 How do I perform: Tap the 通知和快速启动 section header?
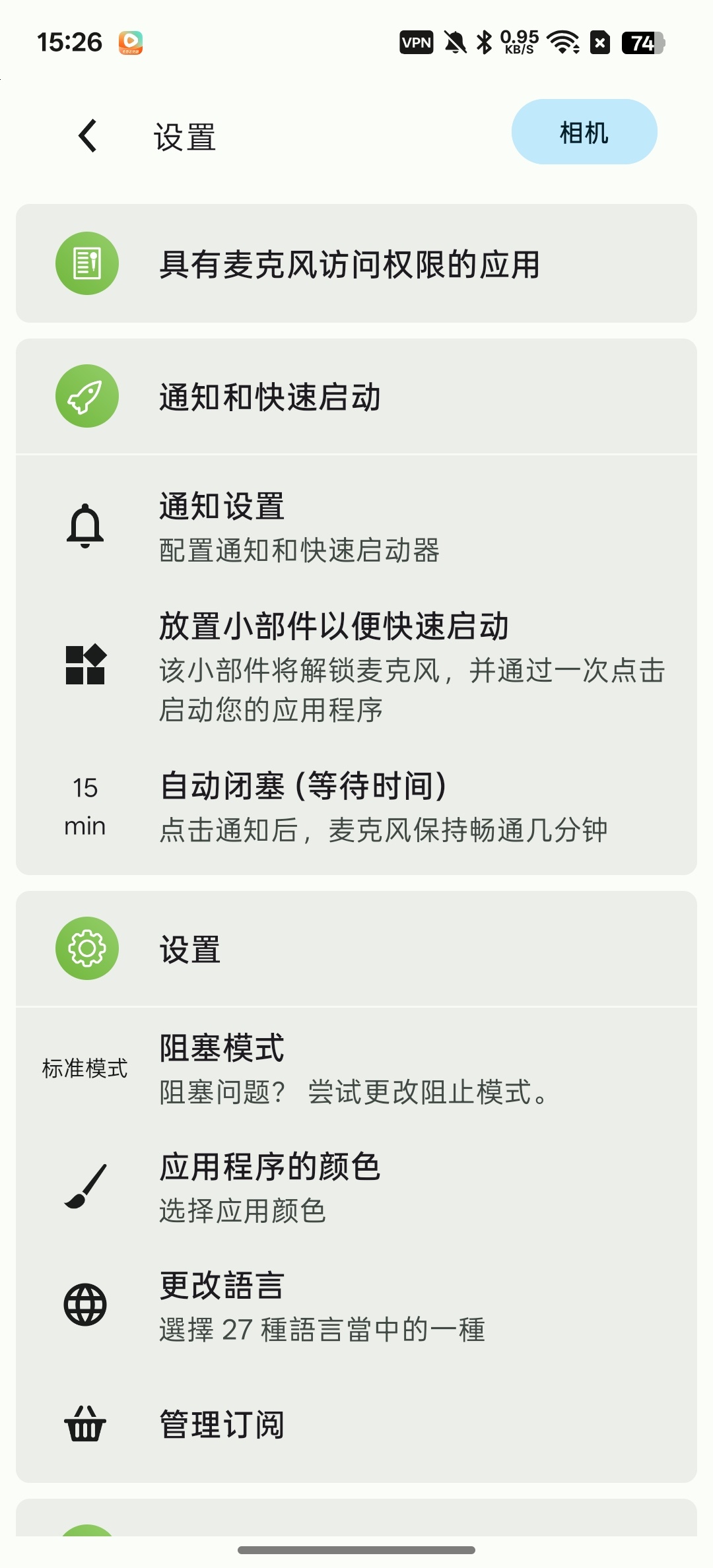pos(356,397)
